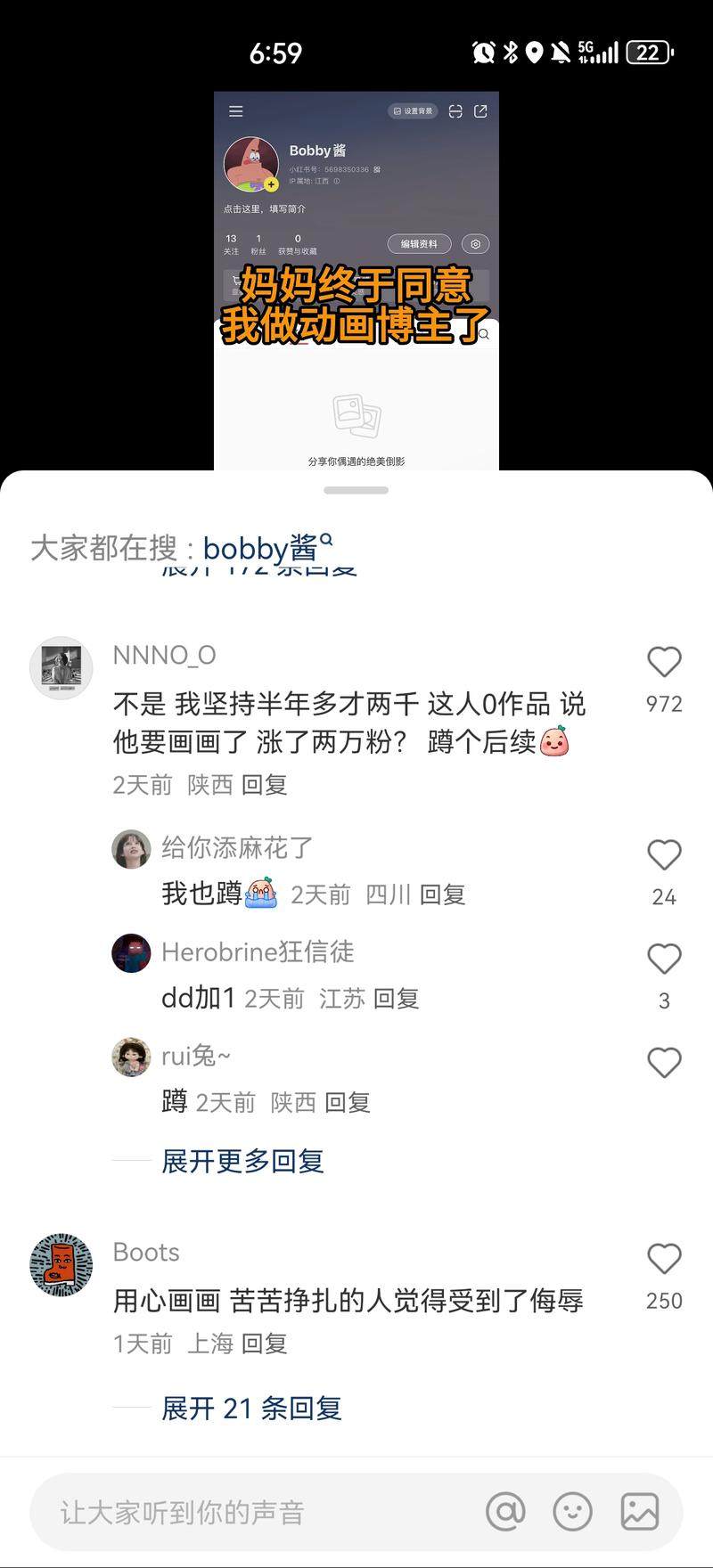Viewport: 713px width, 1568px height.
Task: Reply to rui兔~'s comment
Action: pos(348,1103)
